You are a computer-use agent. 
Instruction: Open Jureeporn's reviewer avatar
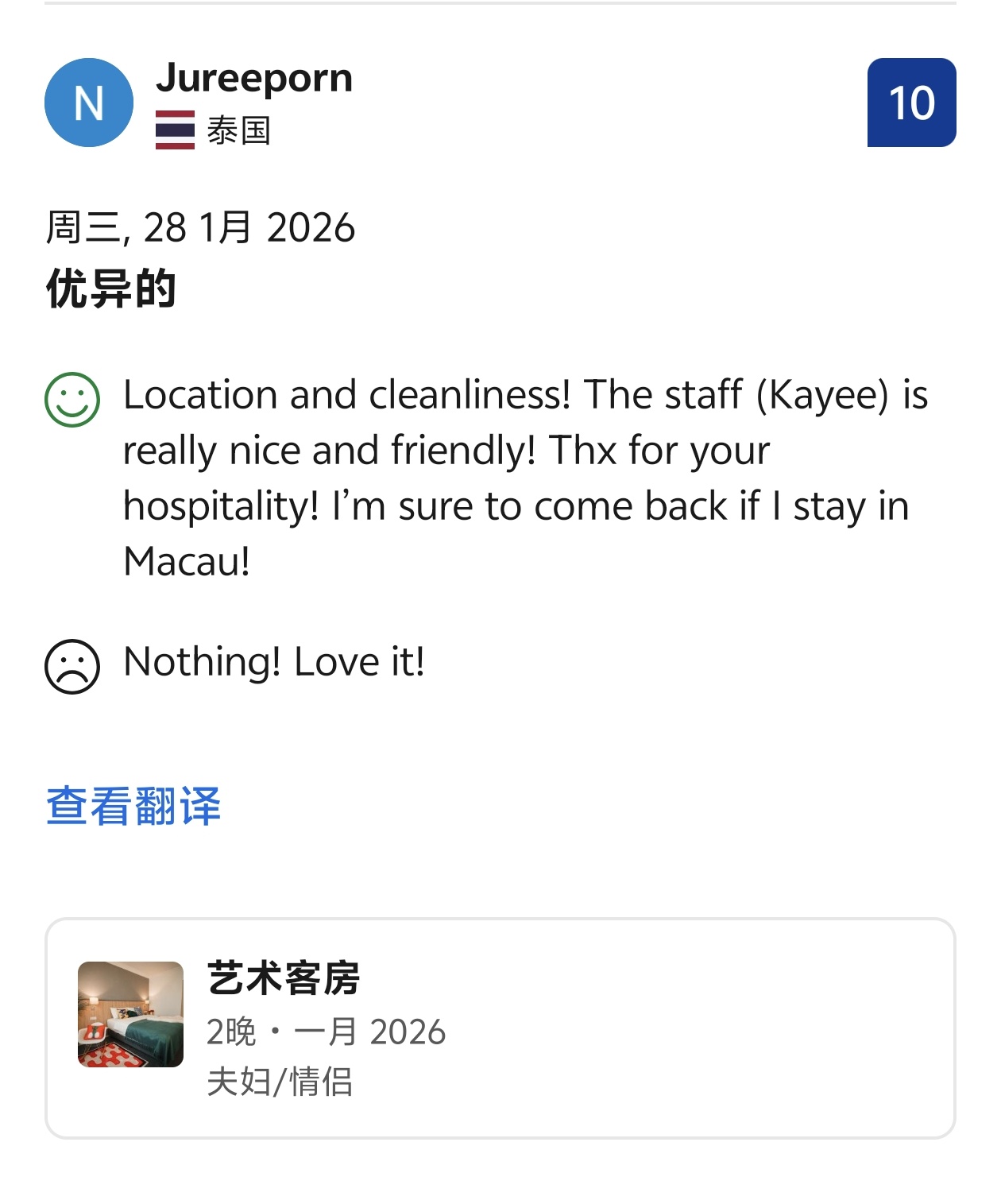pyautogui.click(x=89, y=103)
